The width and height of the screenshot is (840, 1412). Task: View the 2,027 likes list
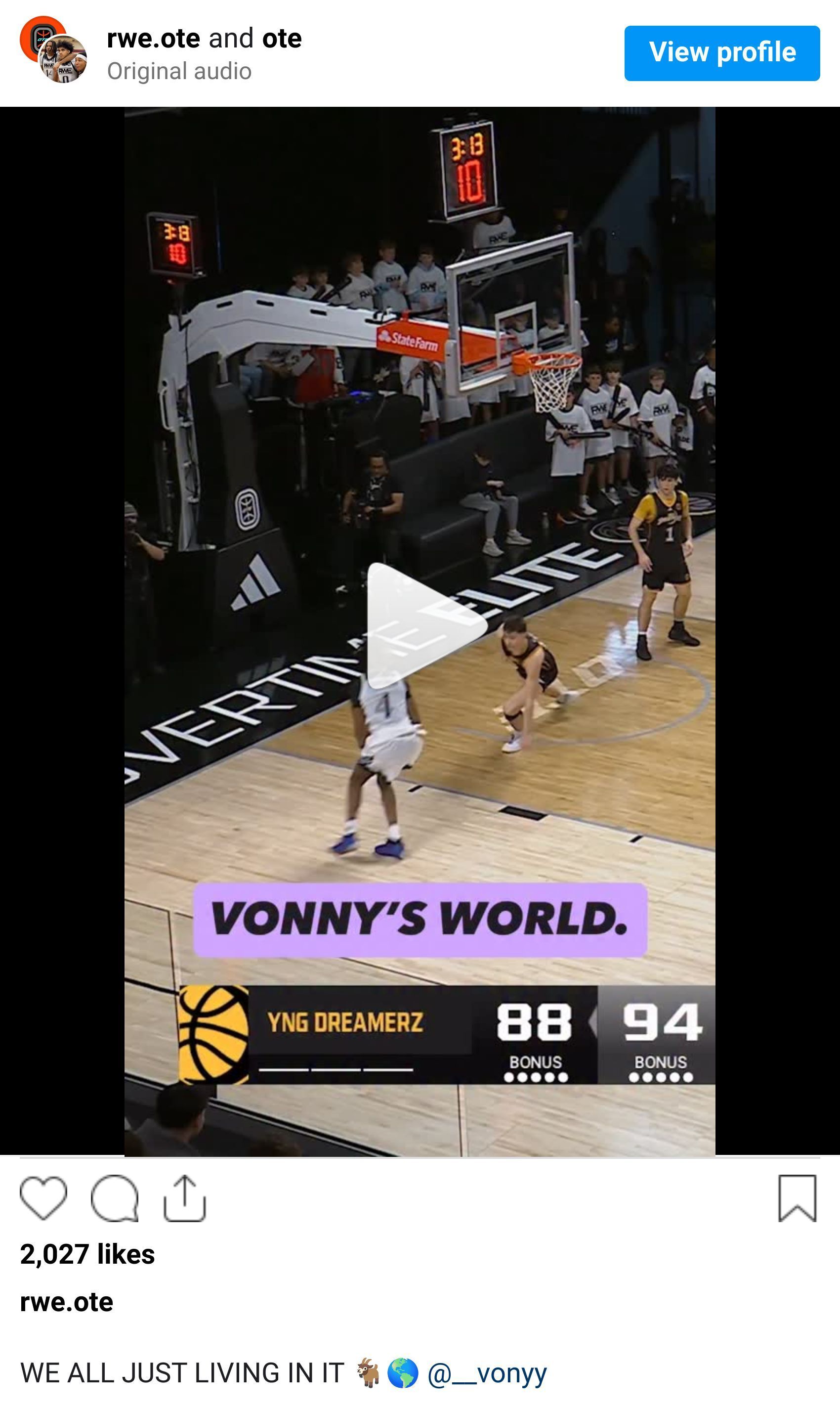pos(87,1254)
